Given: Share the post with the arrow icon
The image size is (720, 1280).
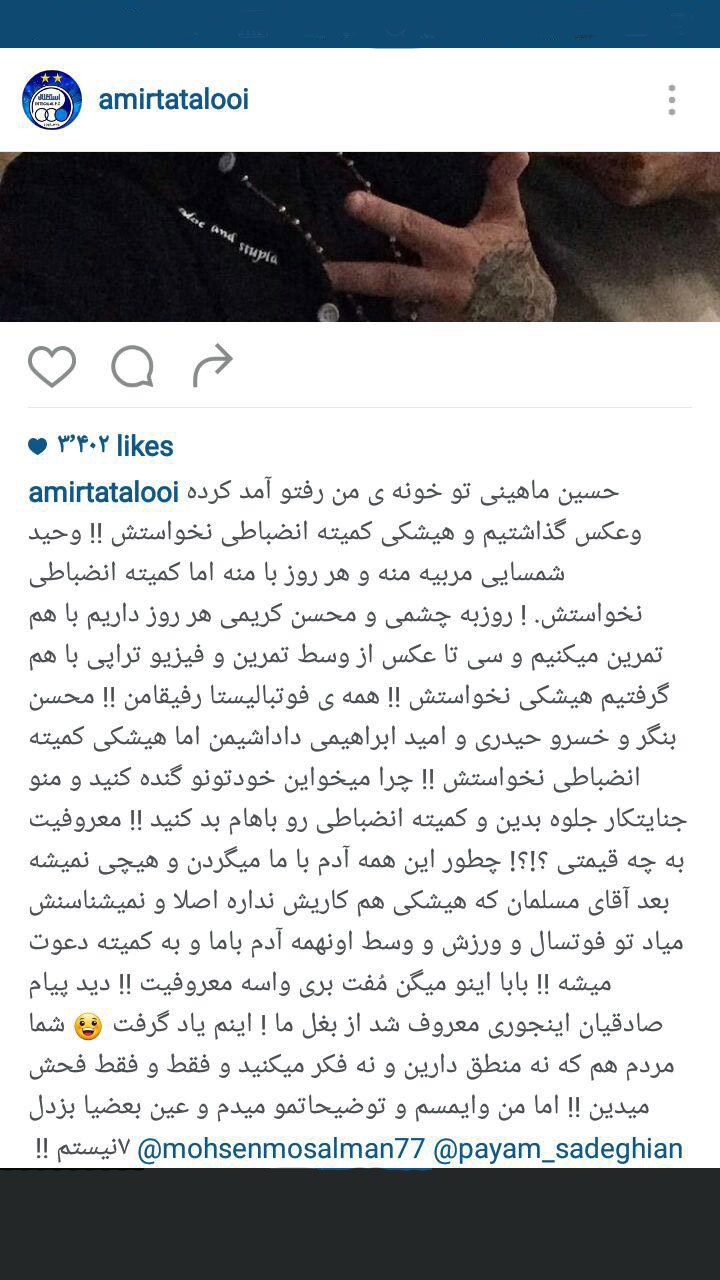Looking at the screenshot, I should (212, 367).
